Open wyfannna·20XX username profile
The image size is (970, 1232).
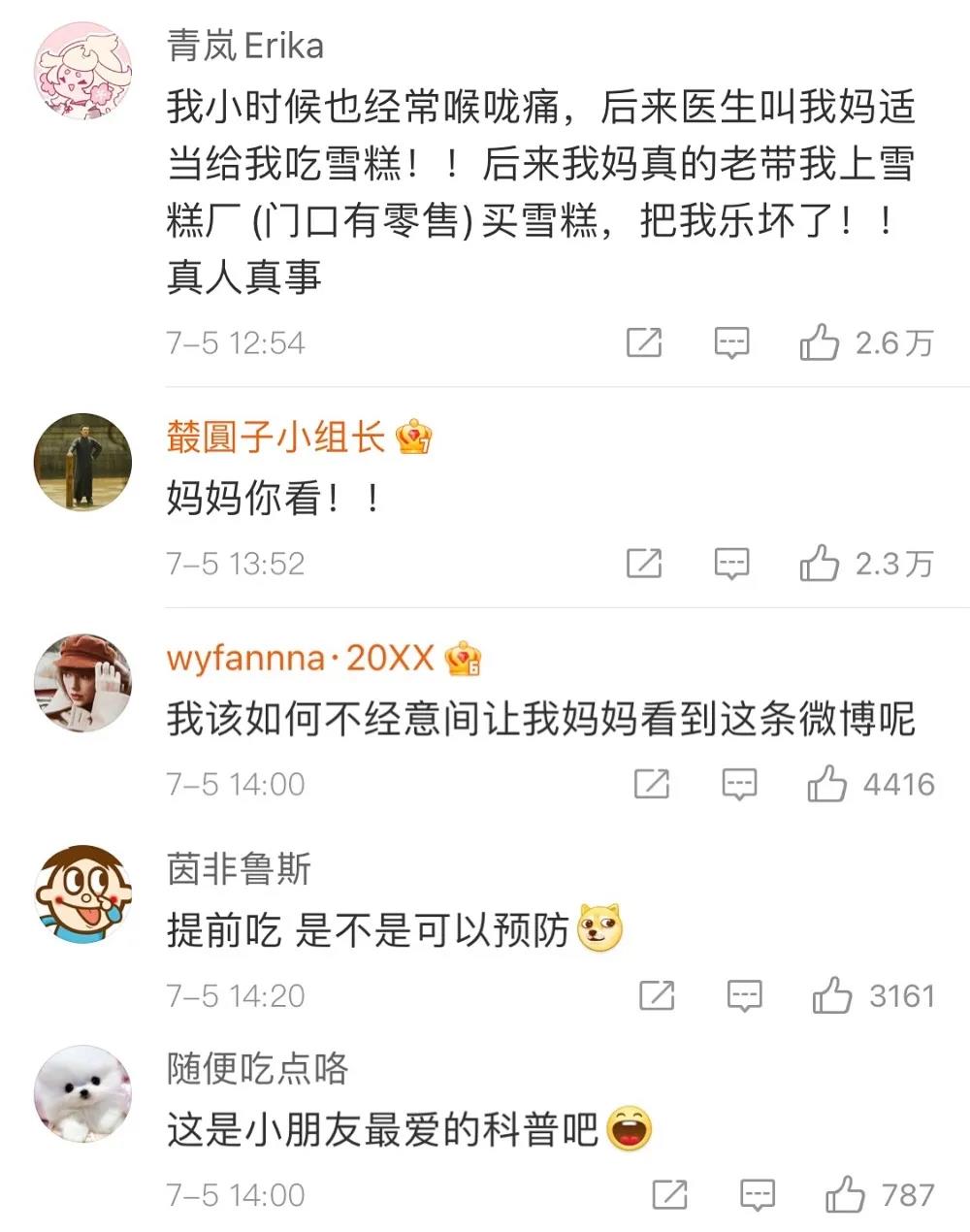pos(300,658)
